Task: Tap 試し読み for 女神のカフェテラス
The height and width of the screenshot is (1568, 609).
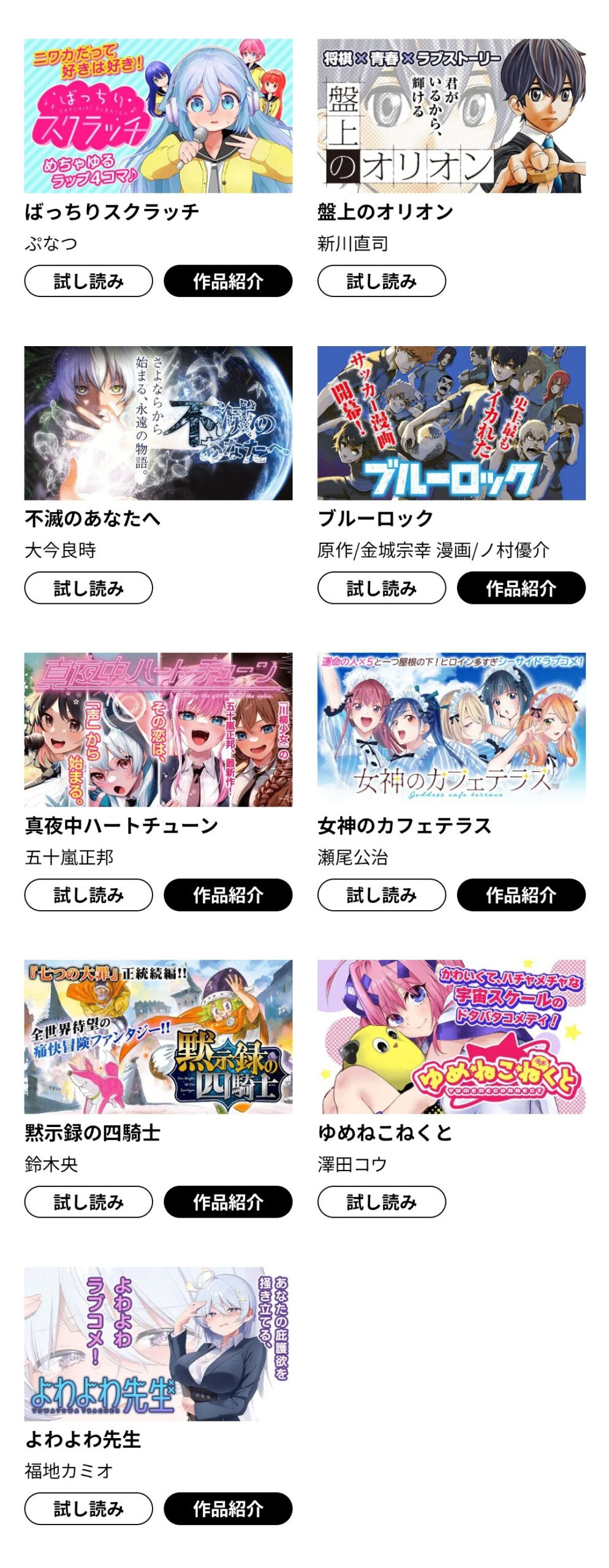Action: 381,895
